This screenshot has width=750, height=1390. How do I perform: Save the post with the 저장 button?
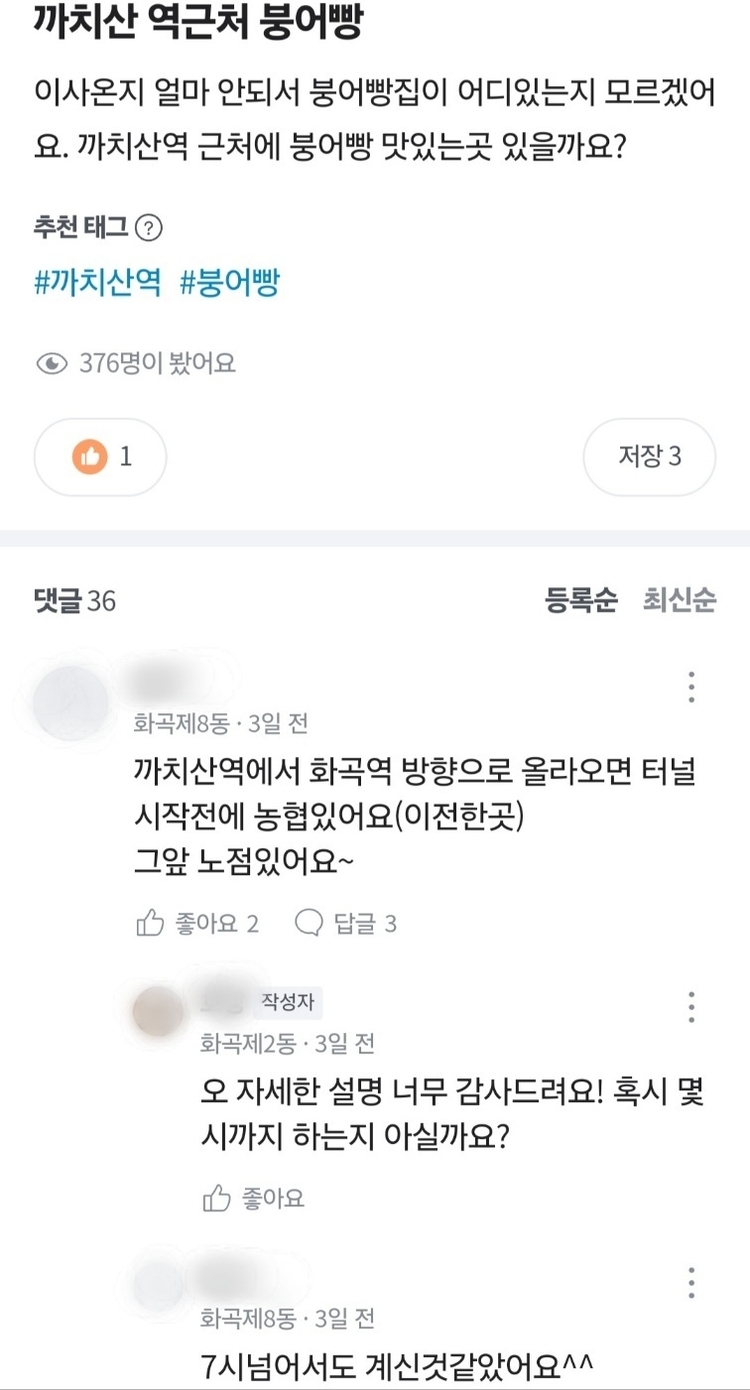coord(649,457)
